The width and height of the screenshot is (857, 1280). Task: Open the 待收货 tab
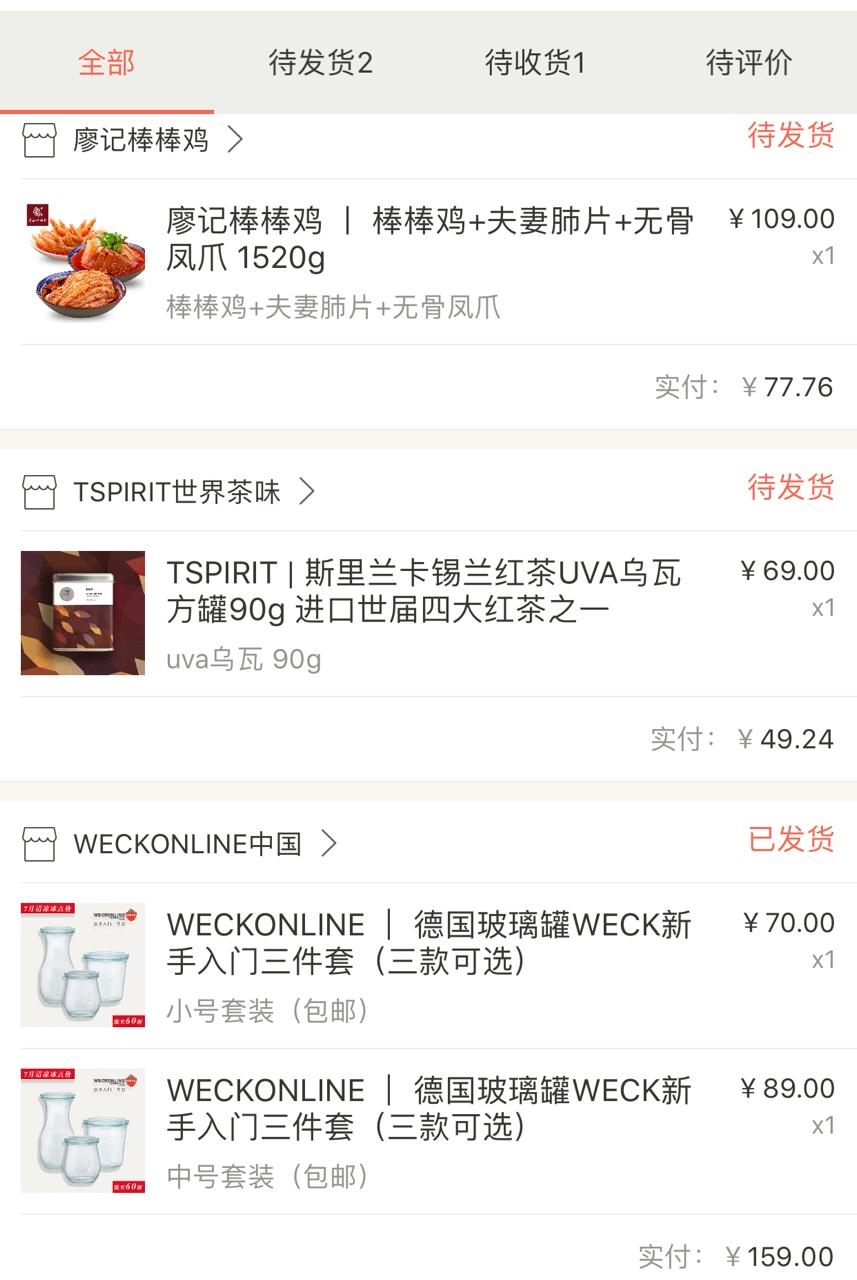pyautogui.click(x=535, y=63)
